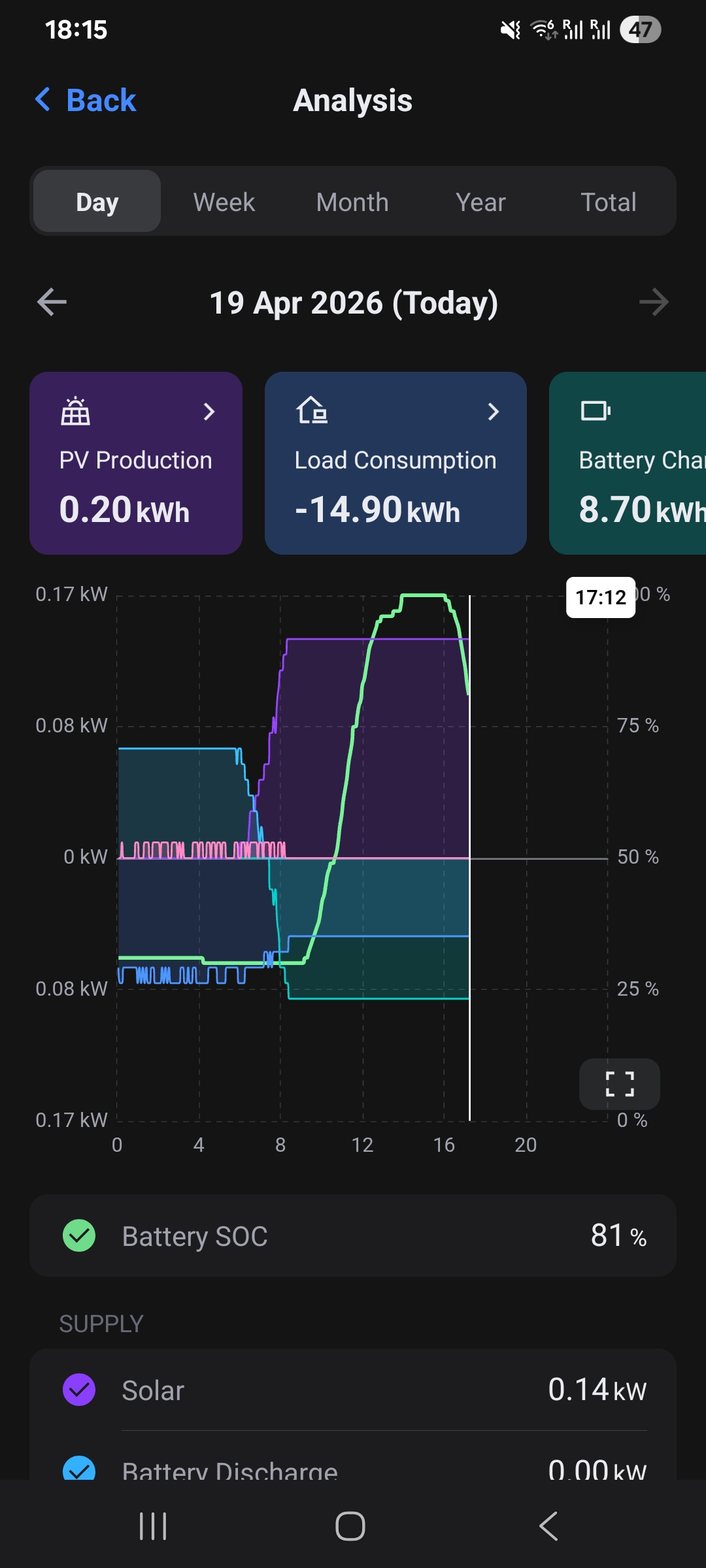Open the recent apps view
The height and width of the screenshot is (1568, 706).
153,1526
